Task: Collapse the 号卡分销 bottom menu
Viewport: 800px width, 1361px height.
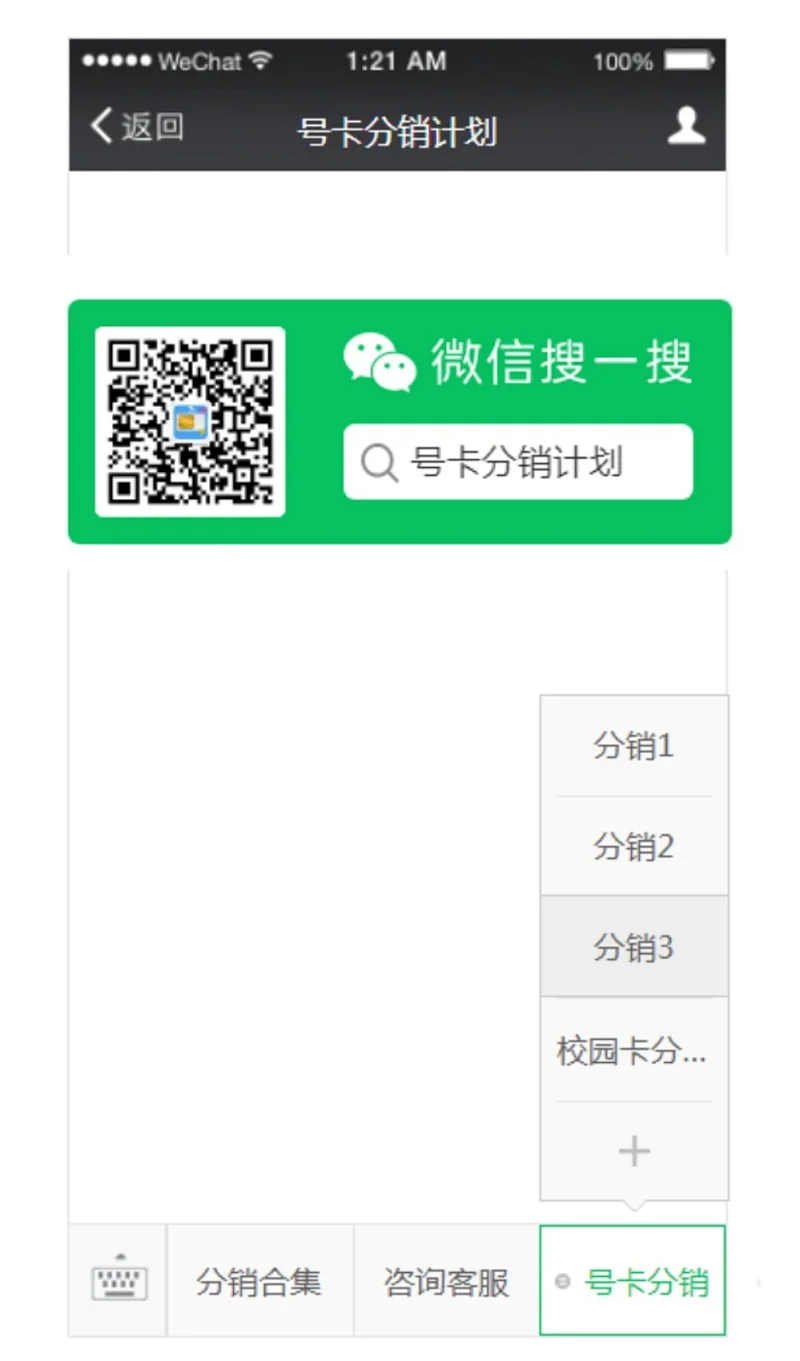Action: coord(633,1281)
